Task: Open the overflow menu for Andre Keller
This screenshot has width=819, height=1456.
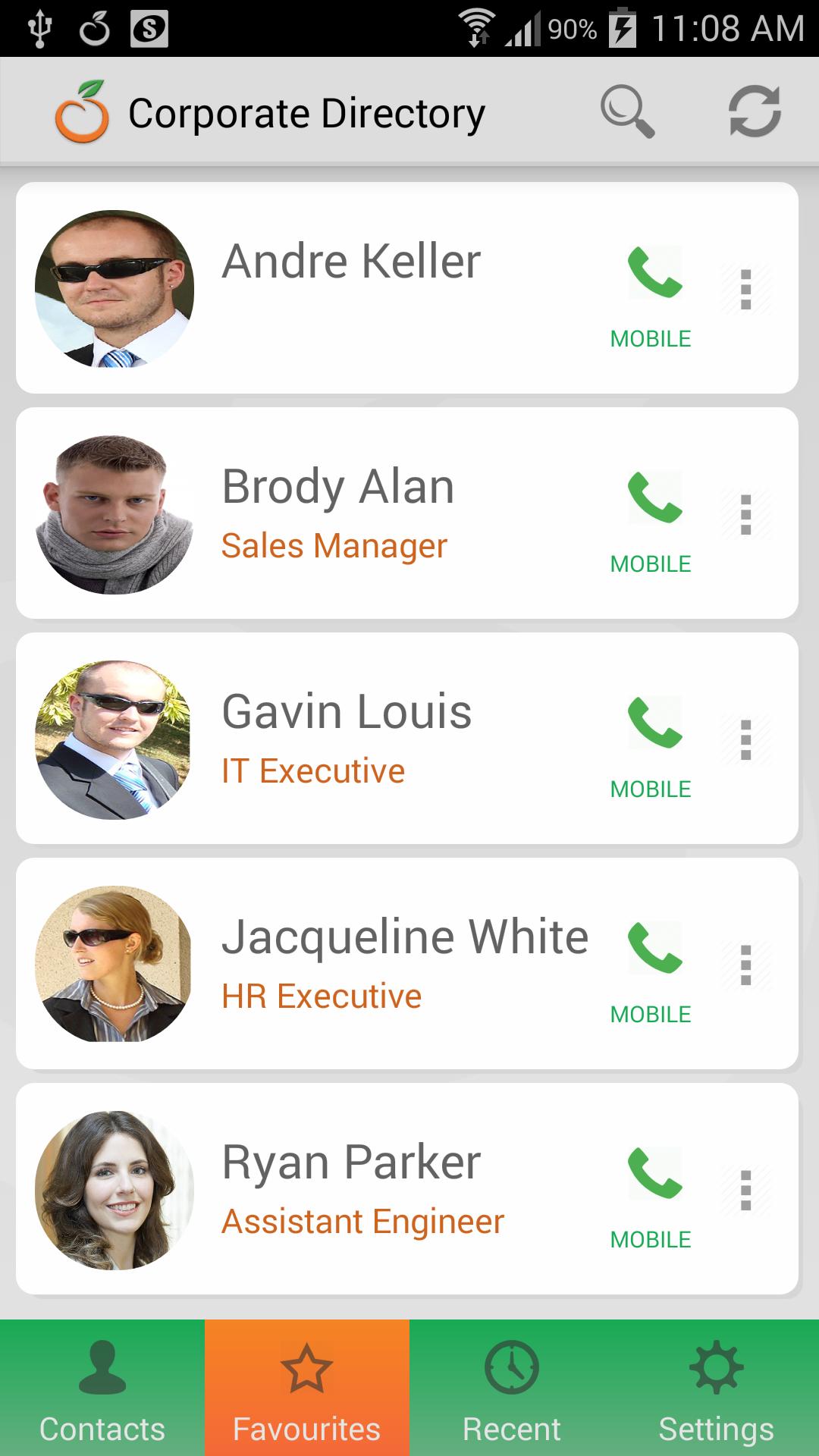Action: pyautogui.click(x=745, y=290)
